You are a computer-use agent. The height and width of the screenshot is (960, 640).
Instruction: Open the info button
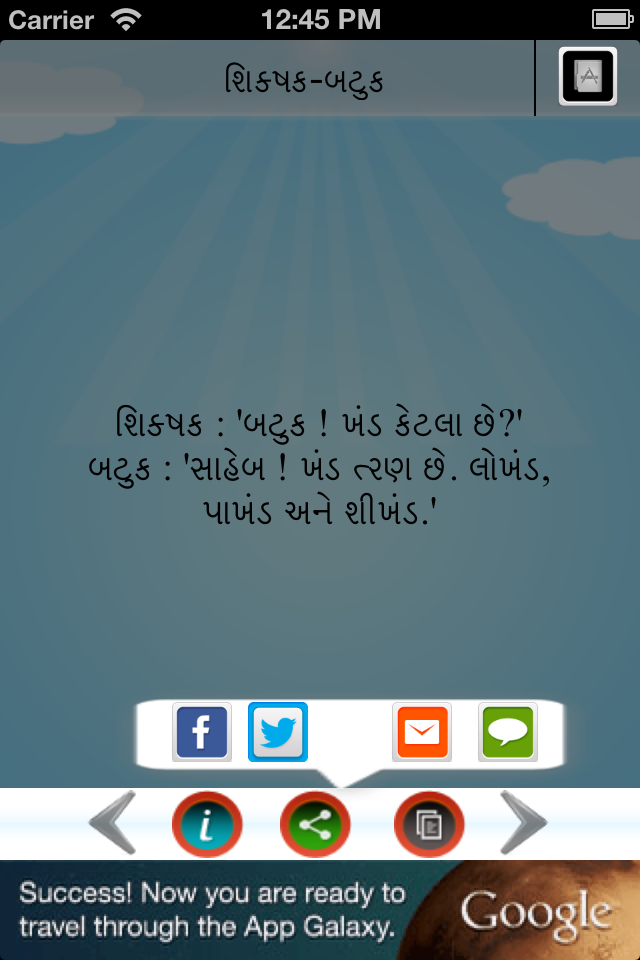(x=207, y=825)
